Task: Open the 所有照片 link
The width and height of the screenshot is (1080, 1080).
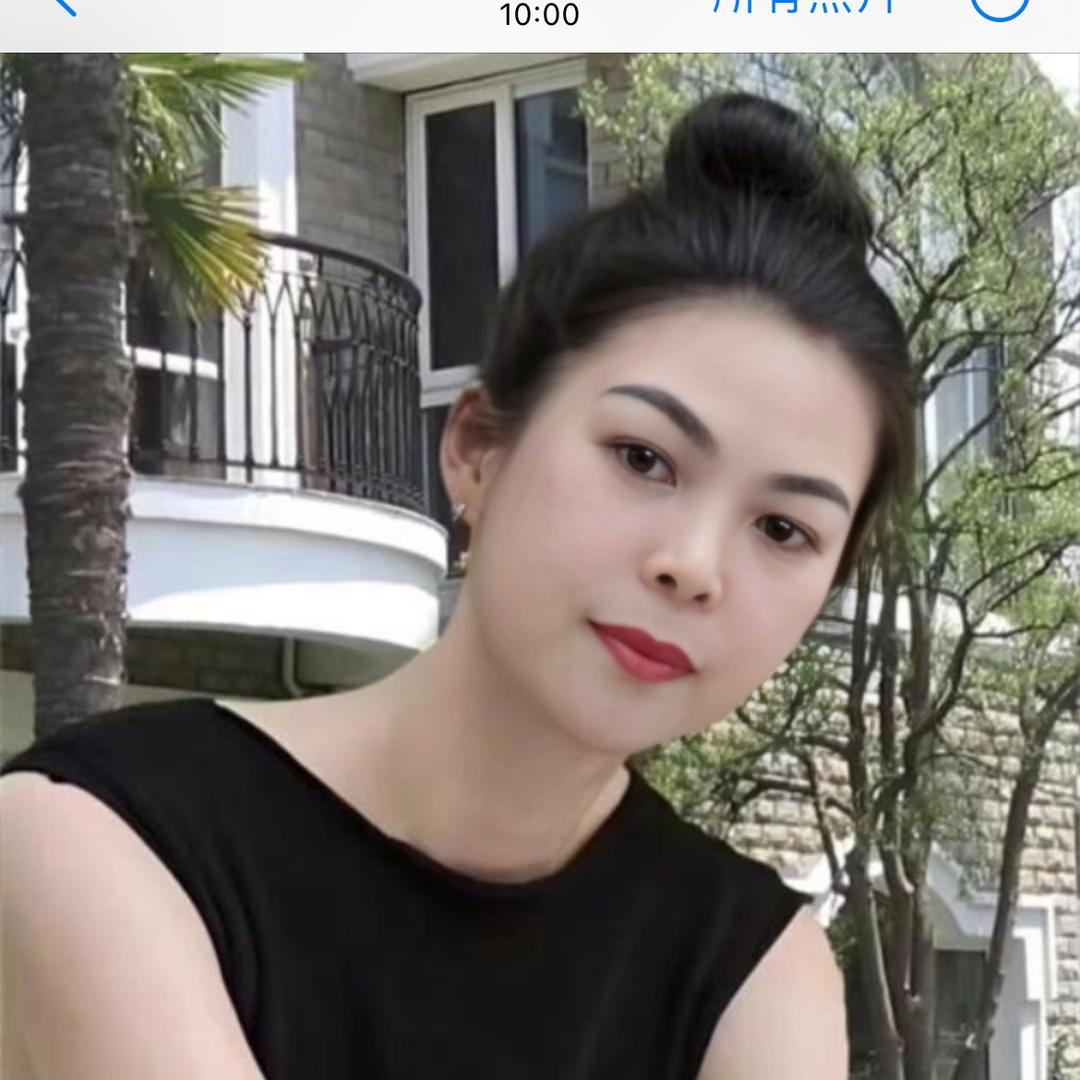Action: 805,6
